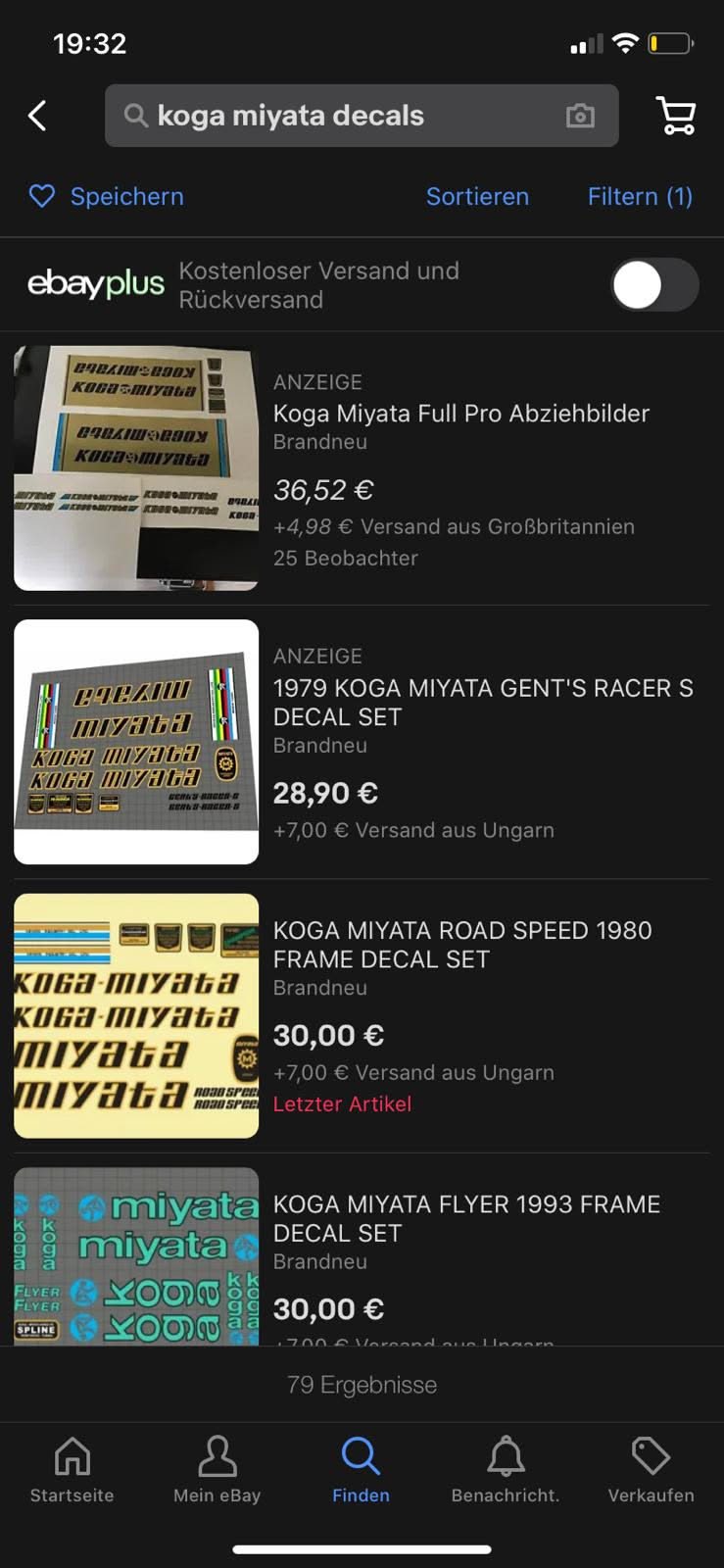
Task: Open Koga Miyata Road Speed 1980 listing
Action: pos(461,944)
